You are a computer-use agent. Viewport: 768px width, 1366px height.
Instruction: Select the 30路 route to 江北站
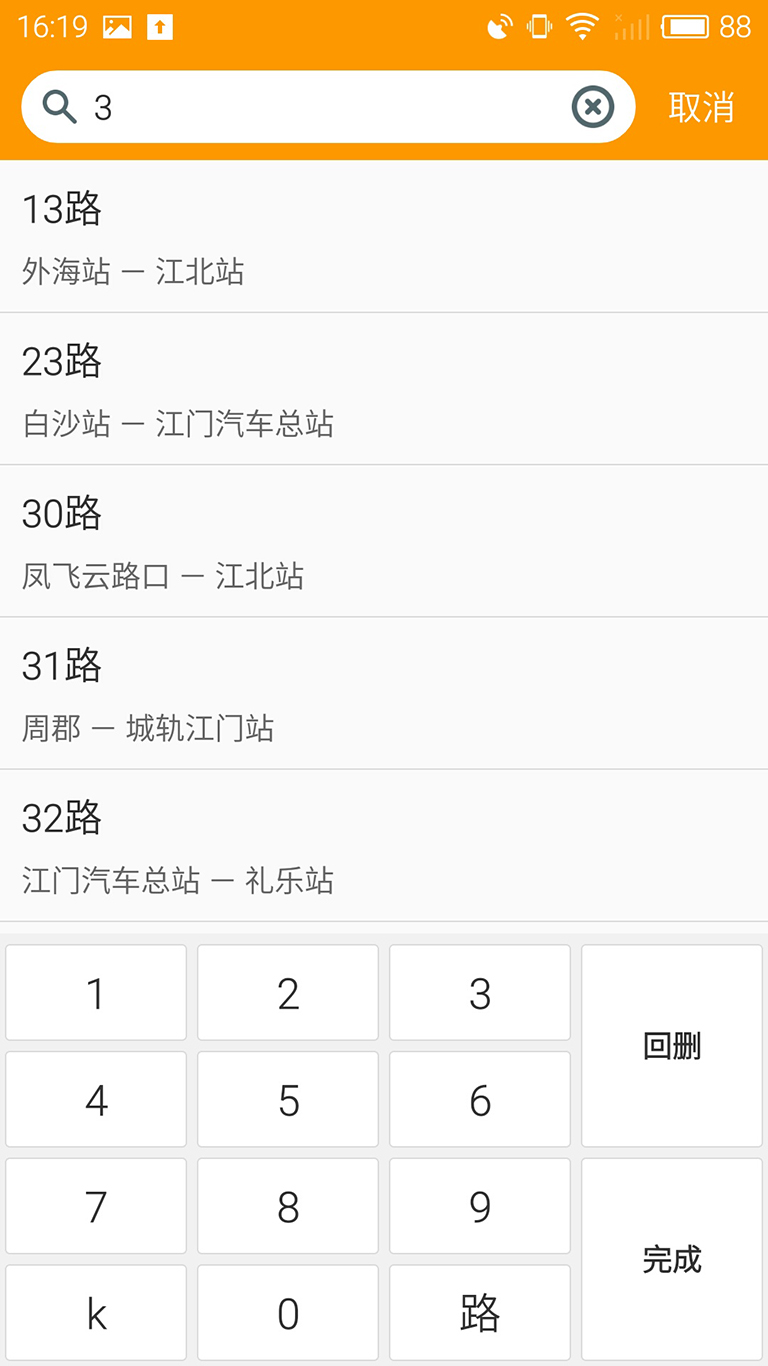(384, 541)
